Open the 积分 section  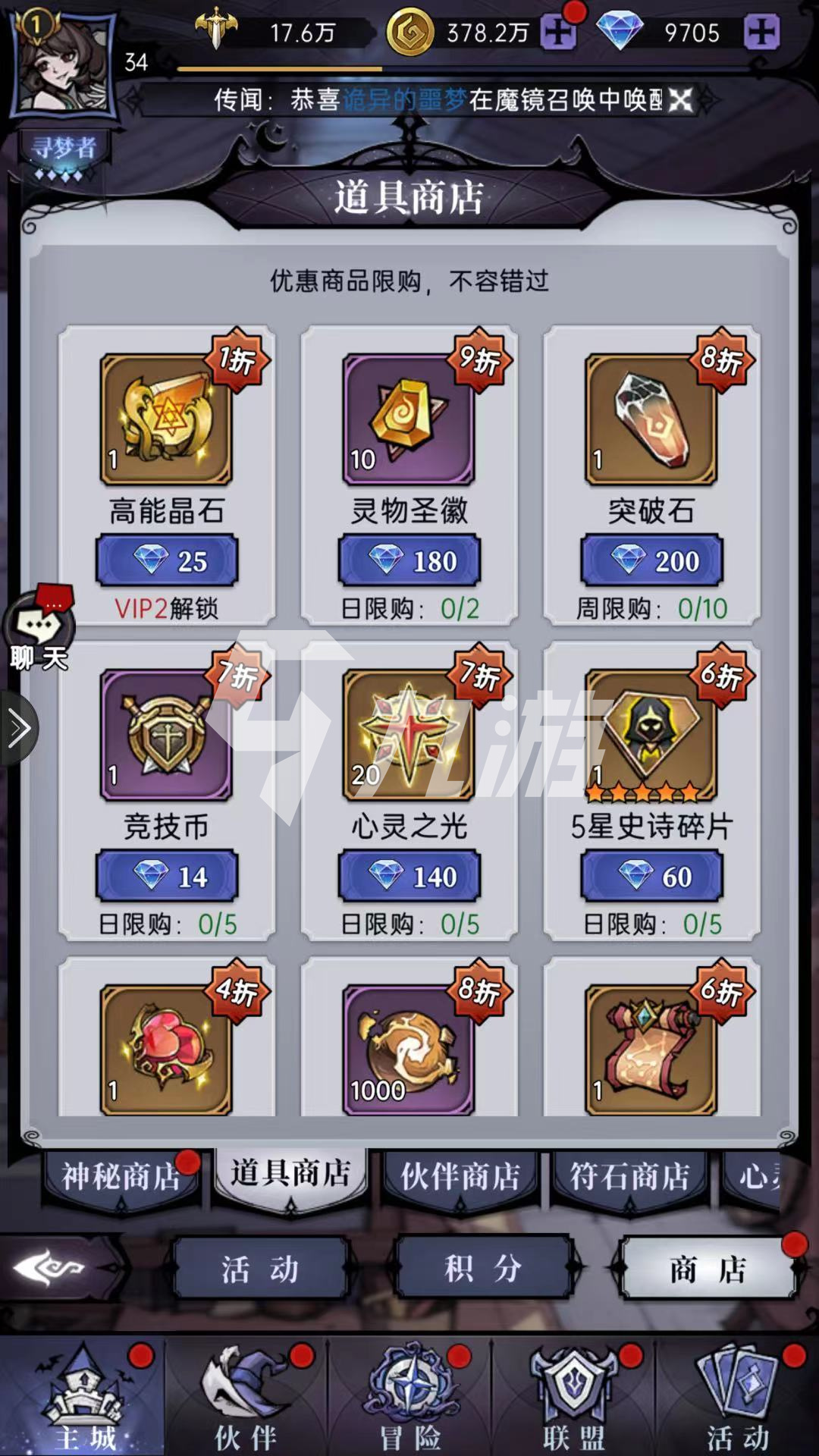point(482,1268)
